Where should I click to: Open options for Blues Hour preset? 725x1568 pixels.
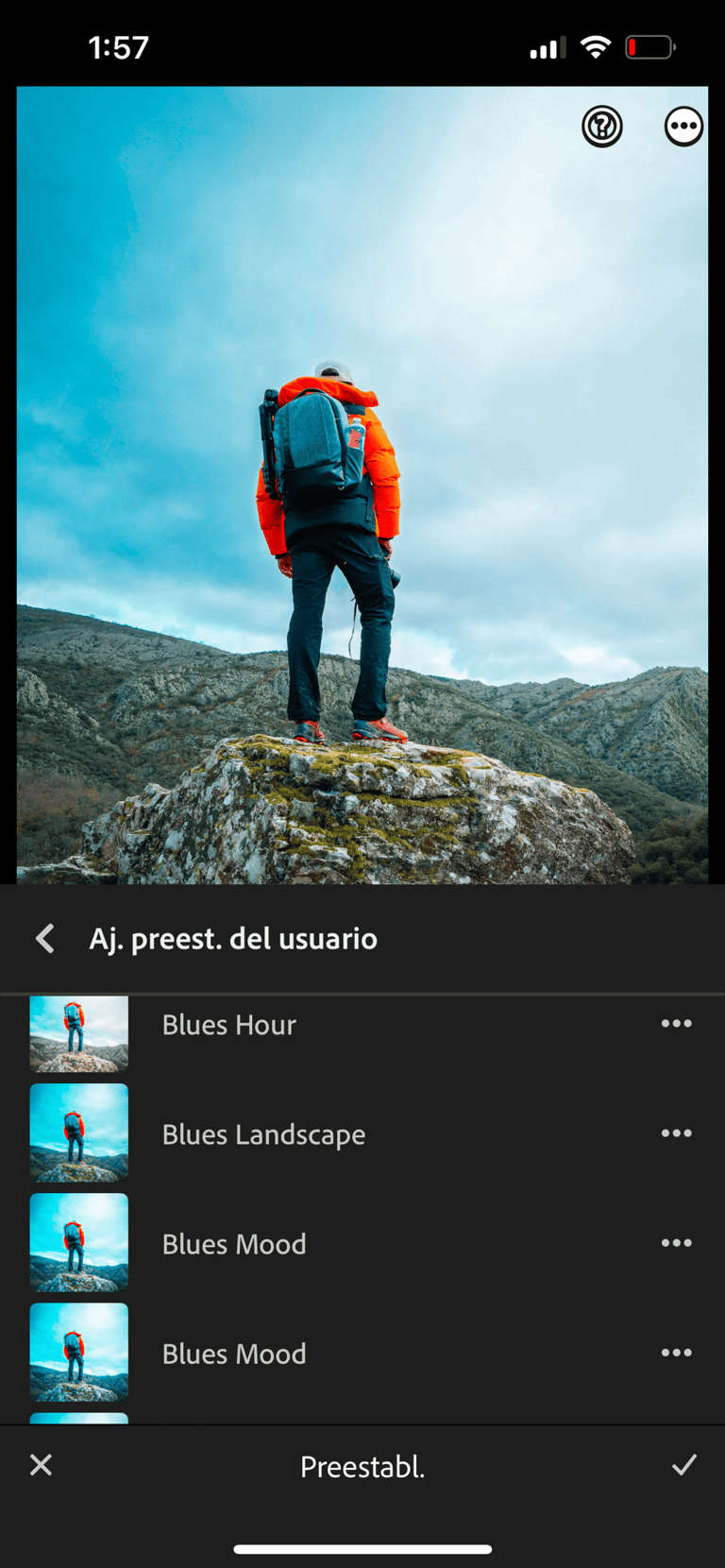[676, 1024]
